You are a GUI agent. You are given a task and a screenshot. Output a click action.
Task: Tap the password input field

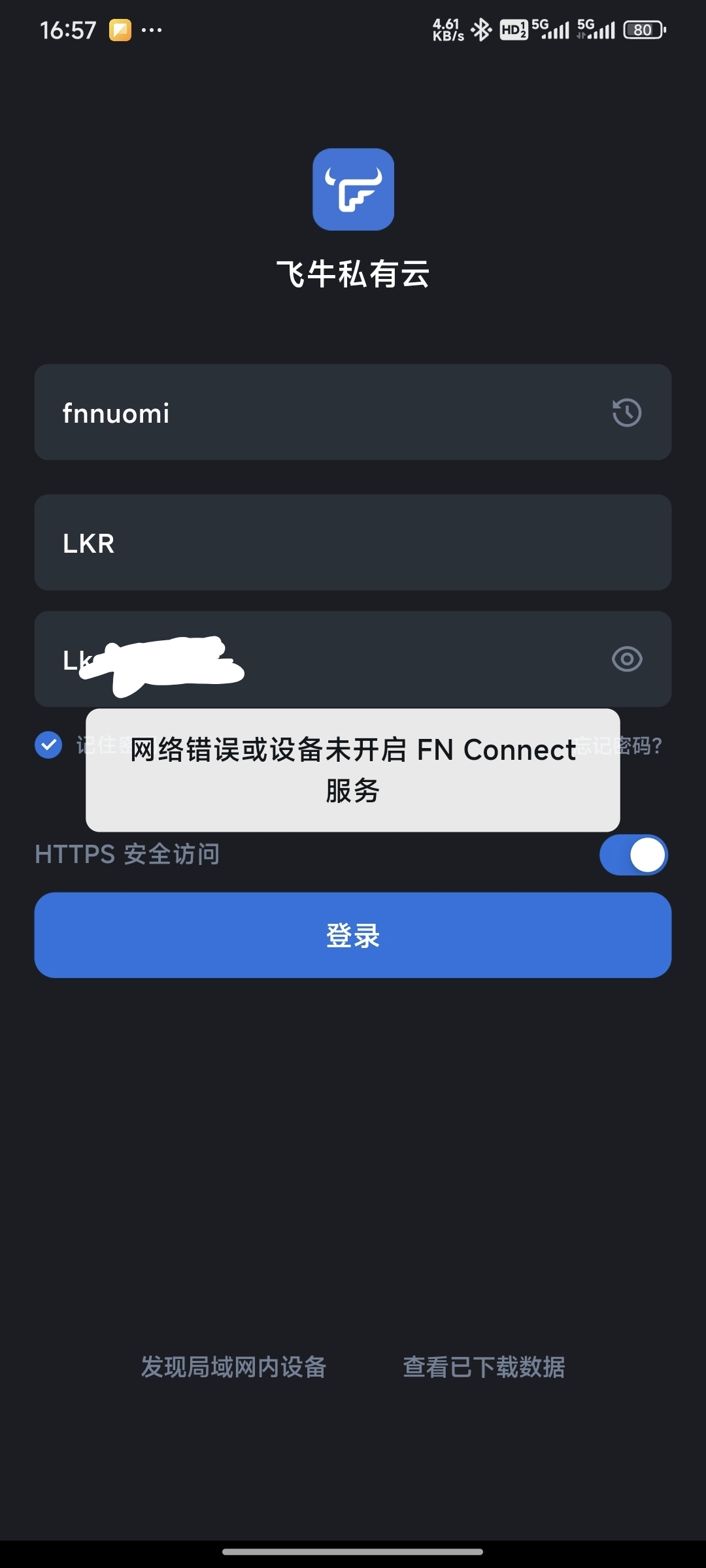click(x=392, y=659)
